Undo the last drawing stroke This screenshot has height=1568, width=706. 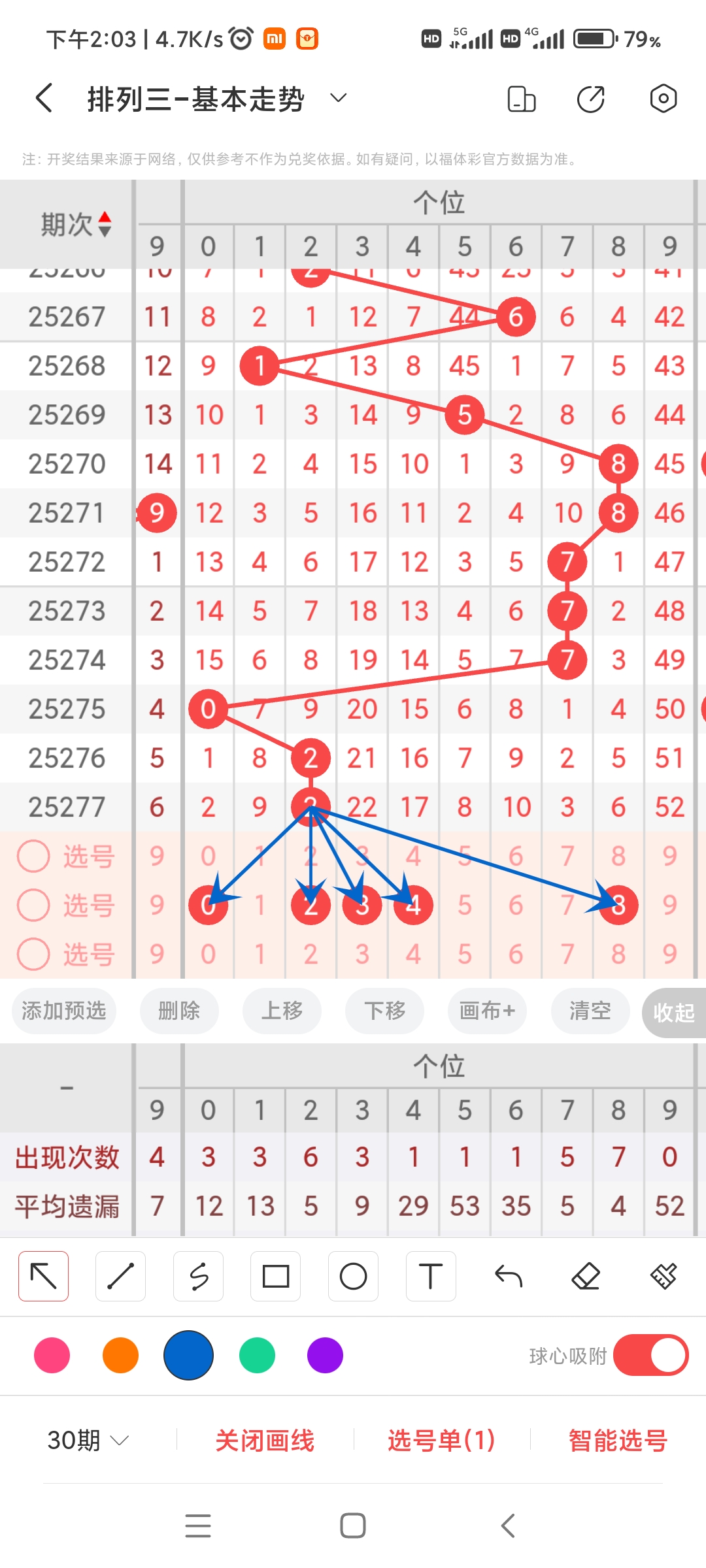(508, 1276)
